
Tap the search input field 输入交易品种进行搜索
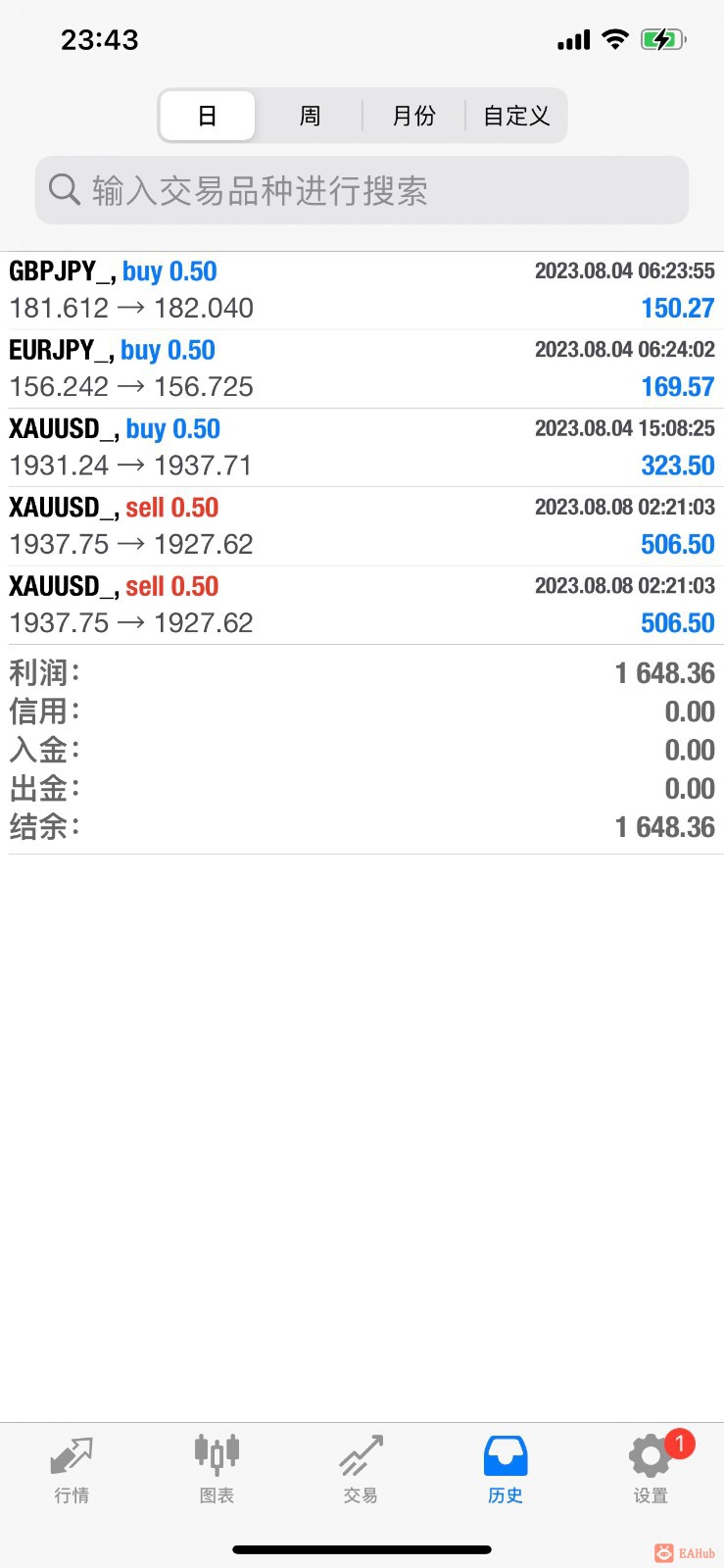pyautogui.click(x=362, y=190)
